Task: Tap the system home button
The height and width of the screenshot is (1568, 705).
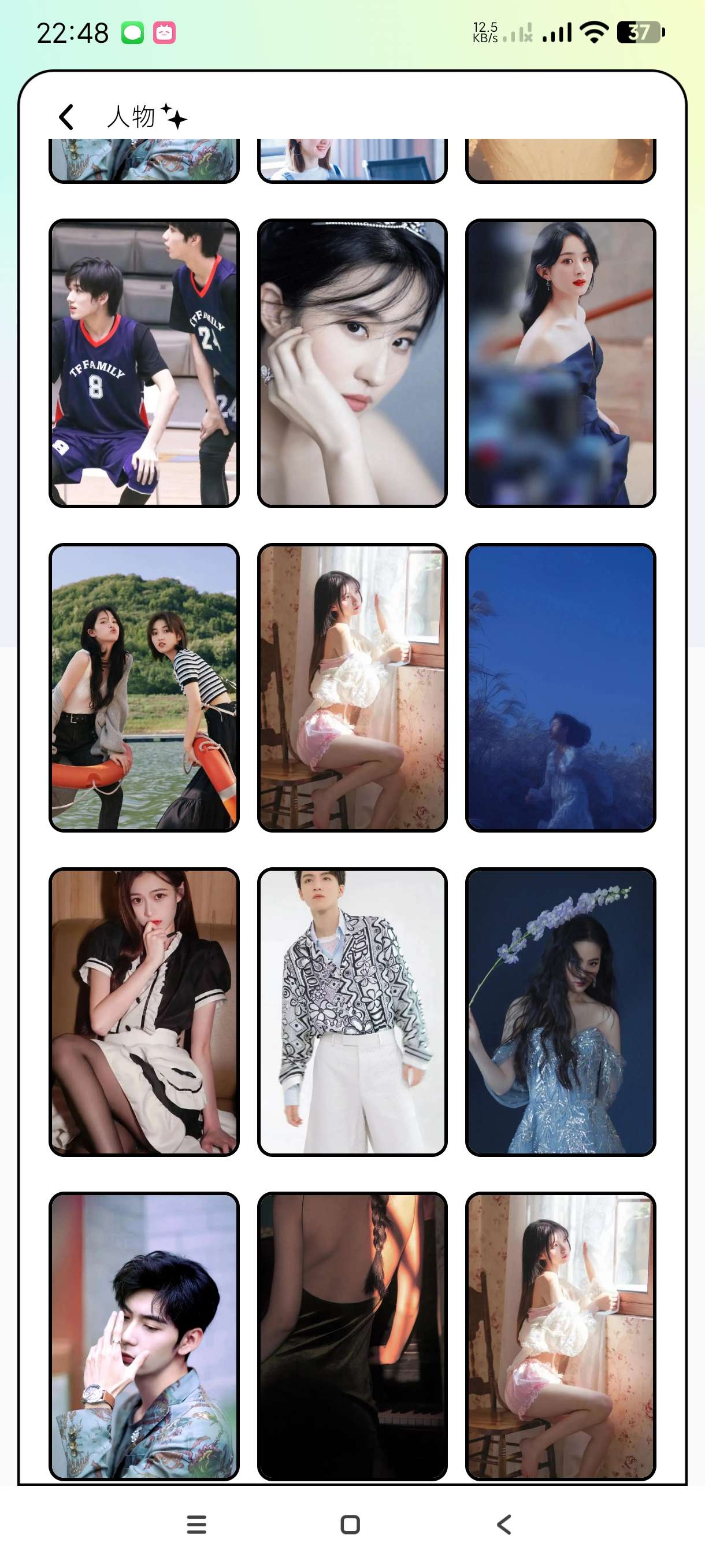Action: point(350,1524)
